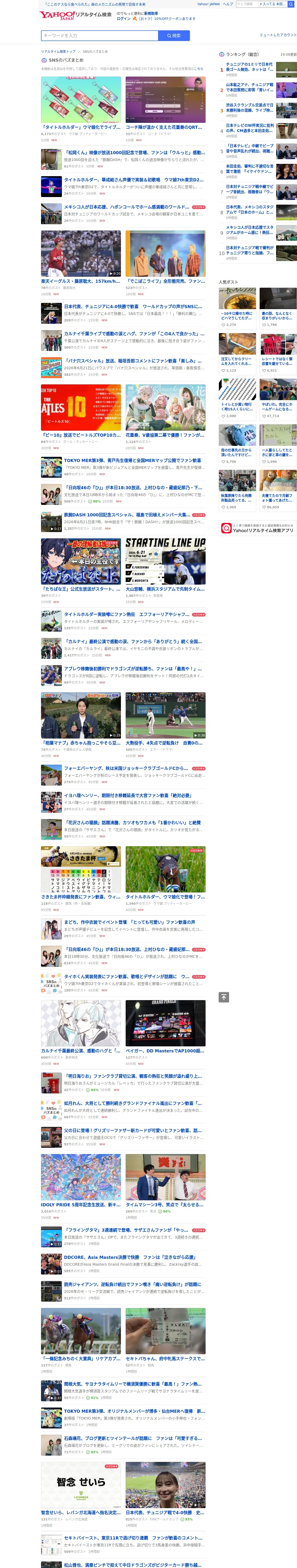
Task: Open the コーチ陣が温かく支えた花園奏 card
Action: coord(166,109)
